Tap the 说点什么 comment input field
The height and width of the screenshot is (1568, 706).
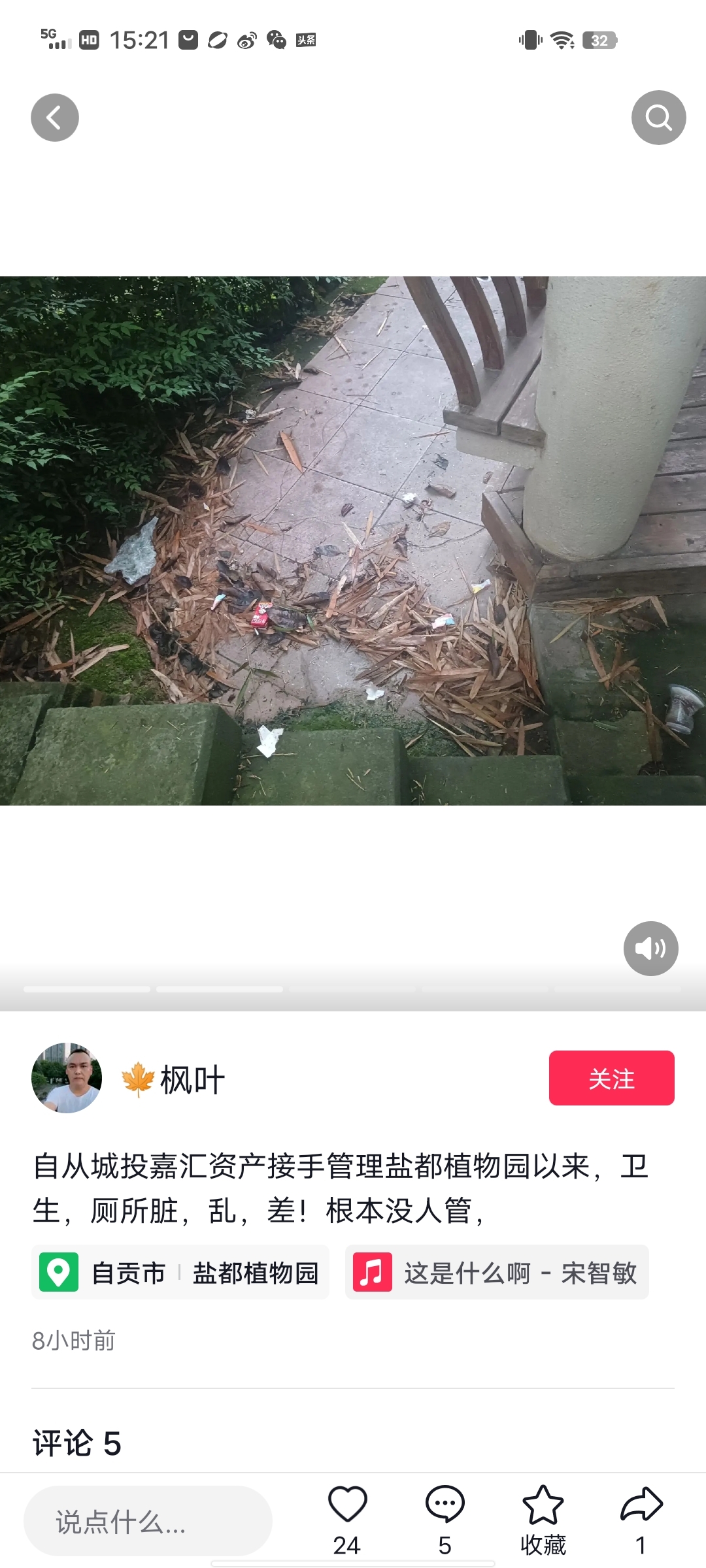148,1521
